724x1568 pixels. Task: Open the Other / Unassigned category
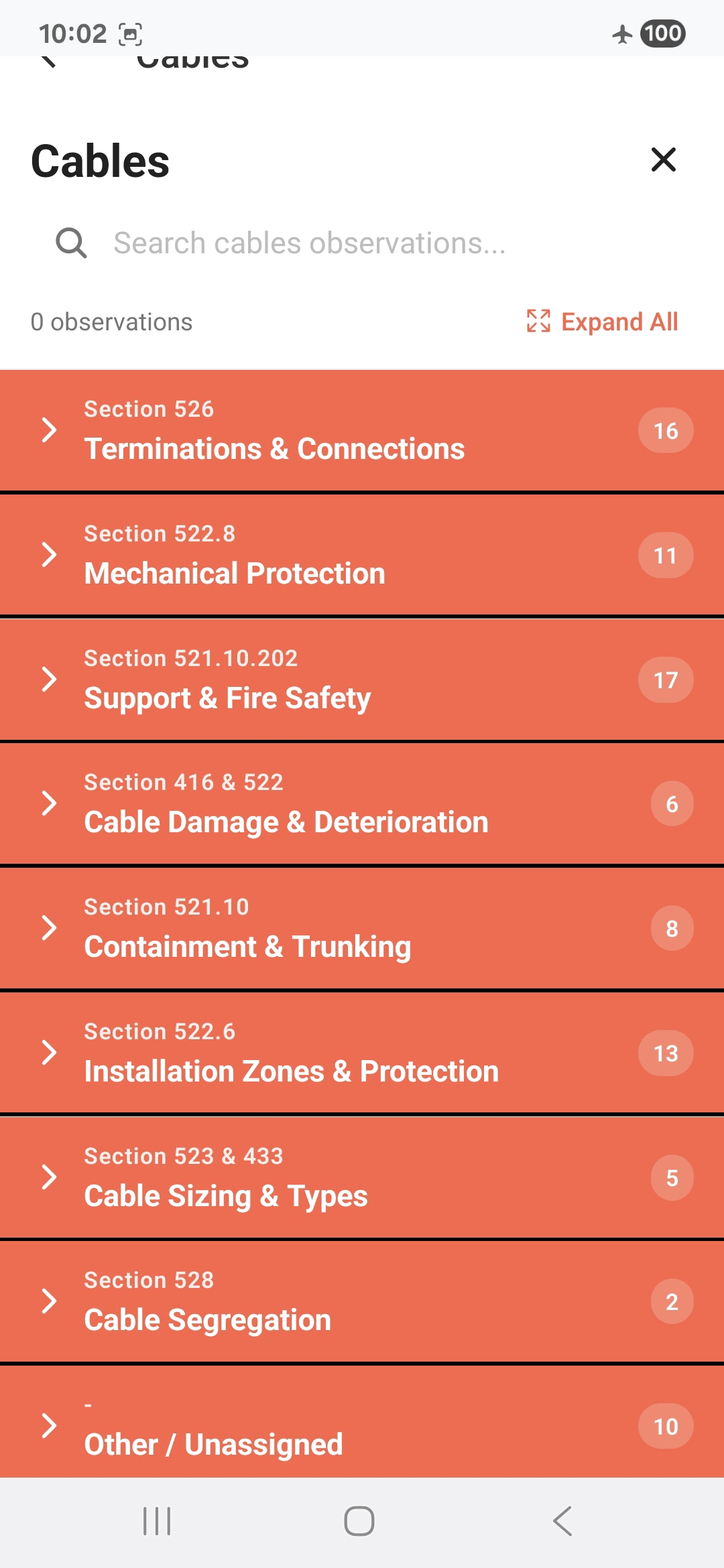tap(213, 1426)
